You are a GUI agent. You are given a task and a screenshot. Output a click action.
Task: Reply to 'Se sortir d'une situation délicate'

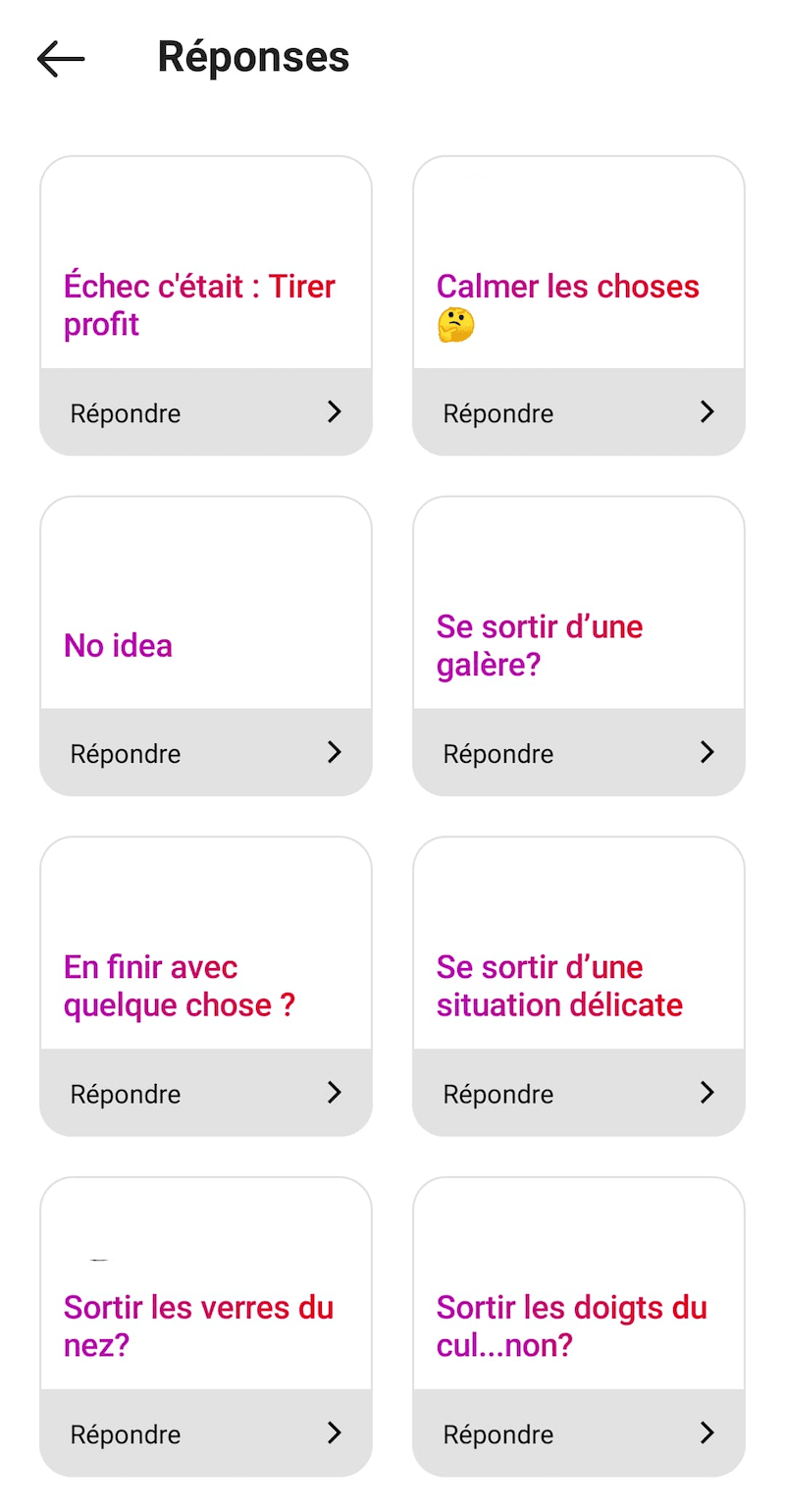[579, 1093]
